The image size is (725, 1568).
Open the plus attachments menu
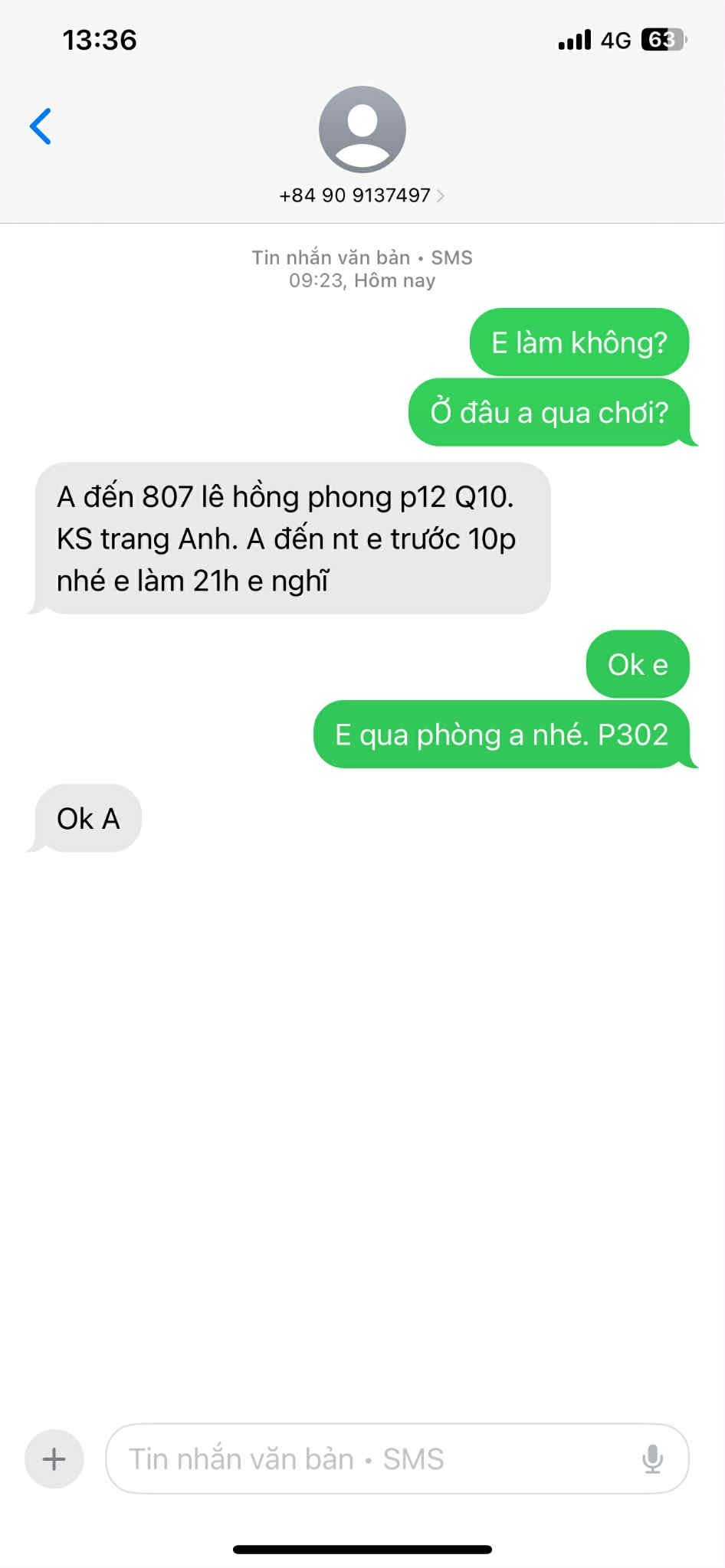pyautogui.click(x=54, y=1458)
